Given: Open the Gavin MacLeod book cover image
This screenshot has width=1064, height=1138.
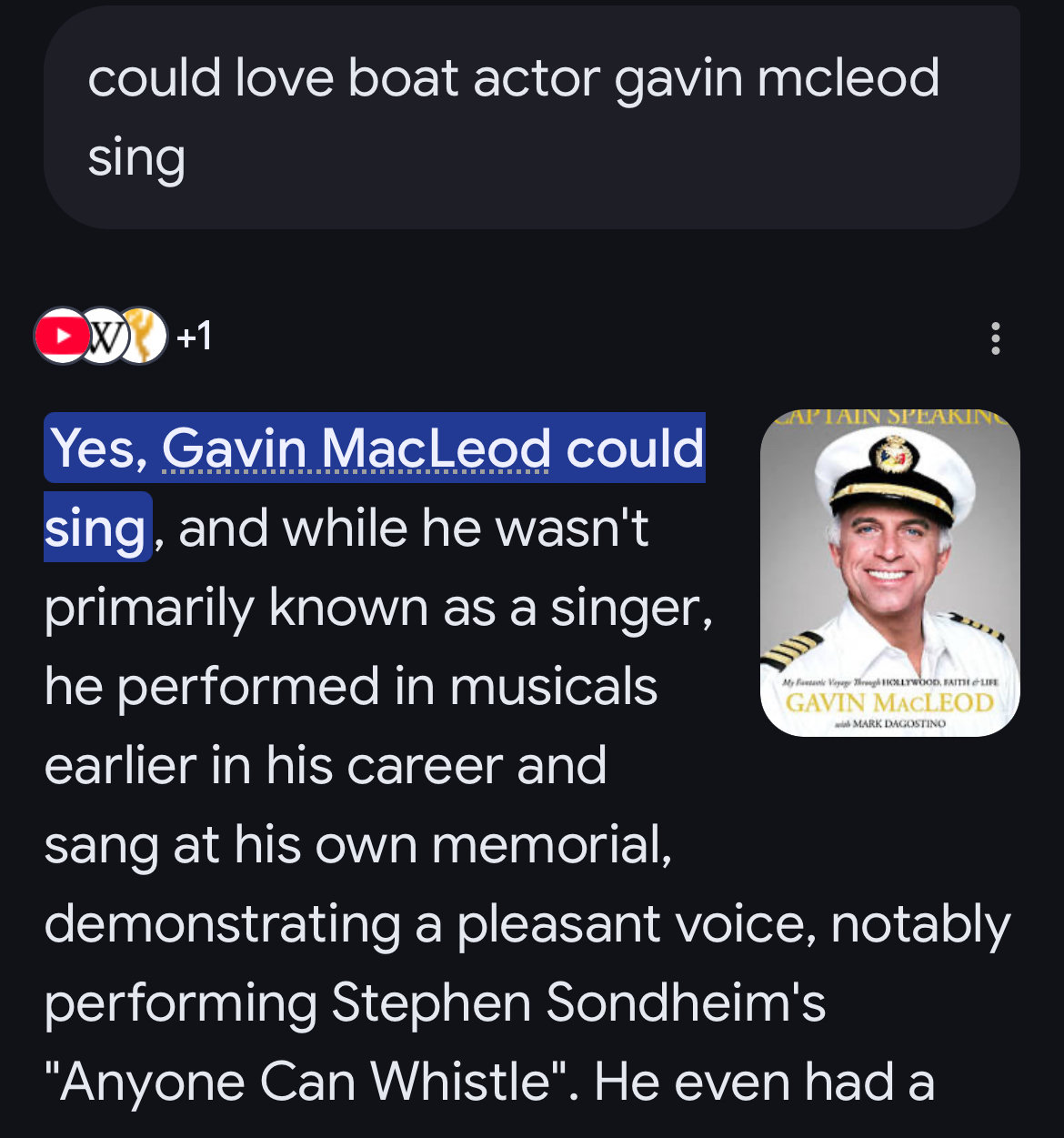Looking at the screenshot, I should pyautogui.click(x=889, y=573).
